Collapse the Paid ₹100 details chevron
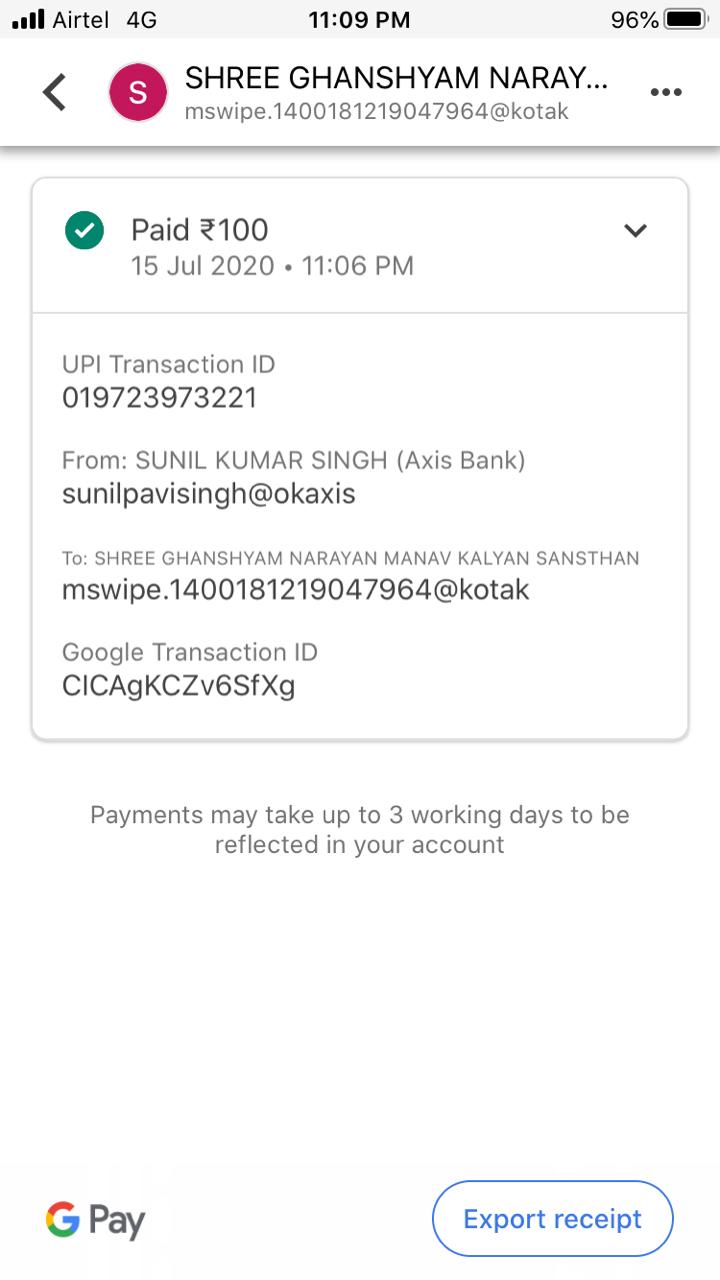The height and width of the screenshot is (1280, 720). pyautogui.click(x=635, y=231)
